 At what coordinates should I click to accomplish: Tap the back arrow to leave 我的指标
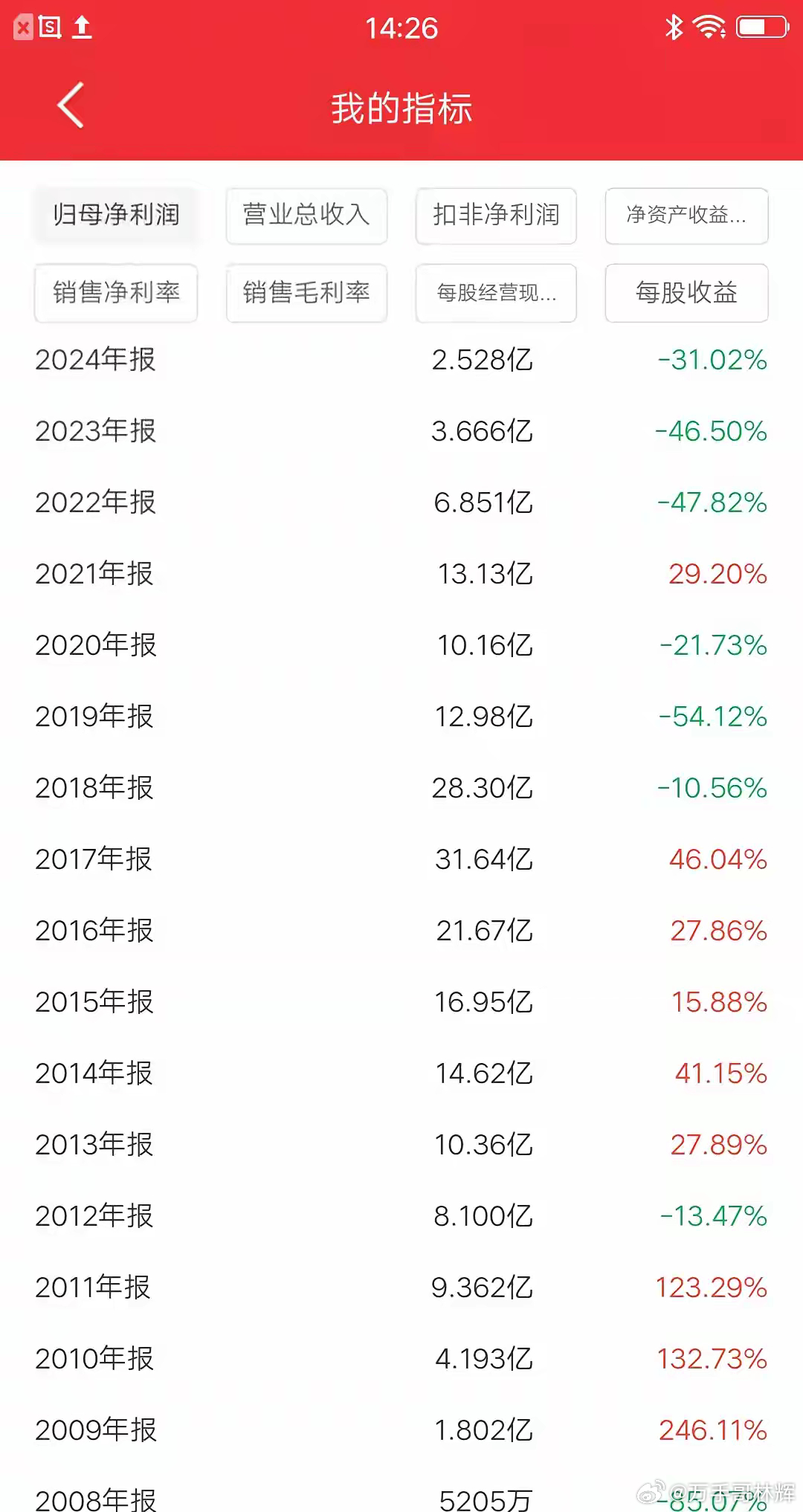[x=69, y=106]
